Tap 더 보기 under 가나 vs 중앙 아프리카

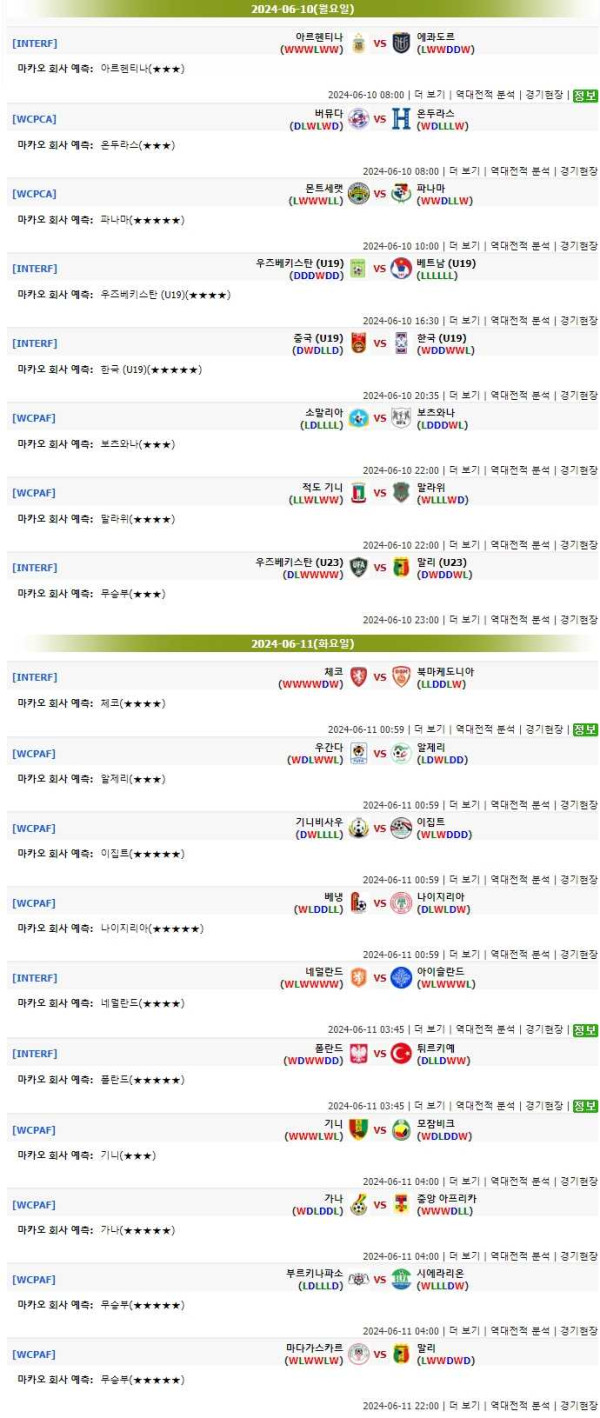[463, 1255]
